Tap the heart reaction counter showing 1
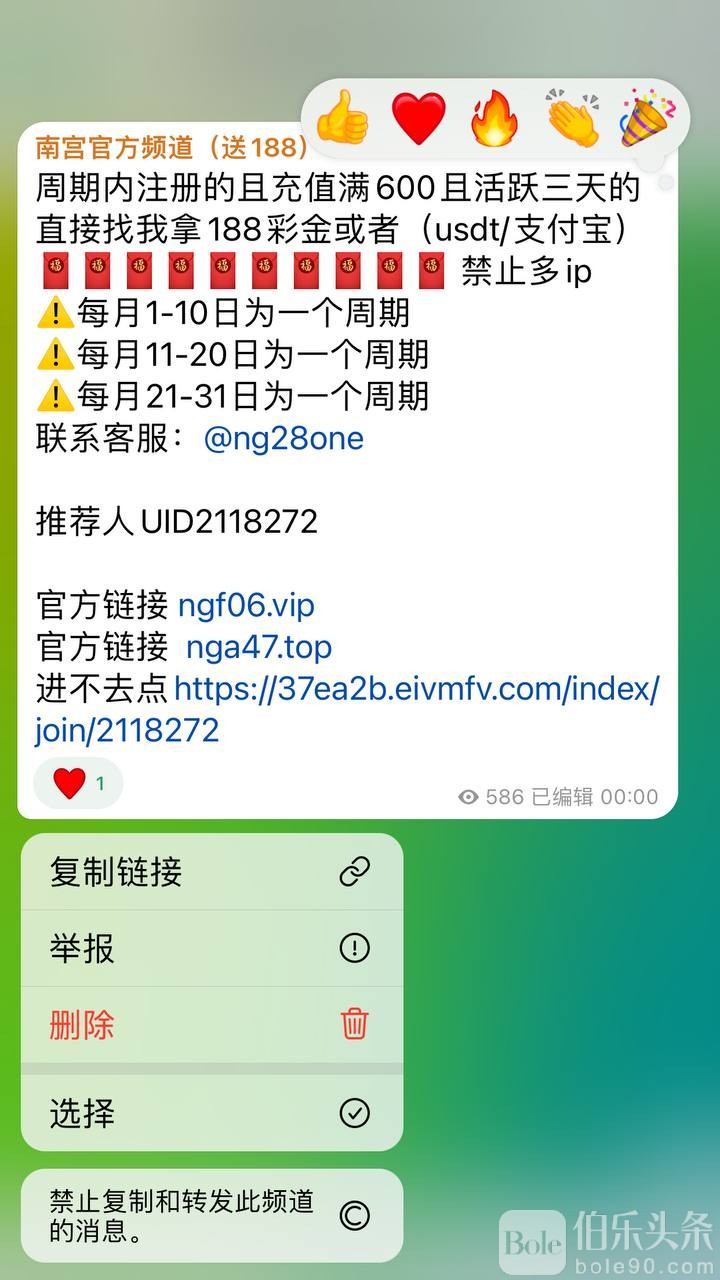 (x=78, y=783)
